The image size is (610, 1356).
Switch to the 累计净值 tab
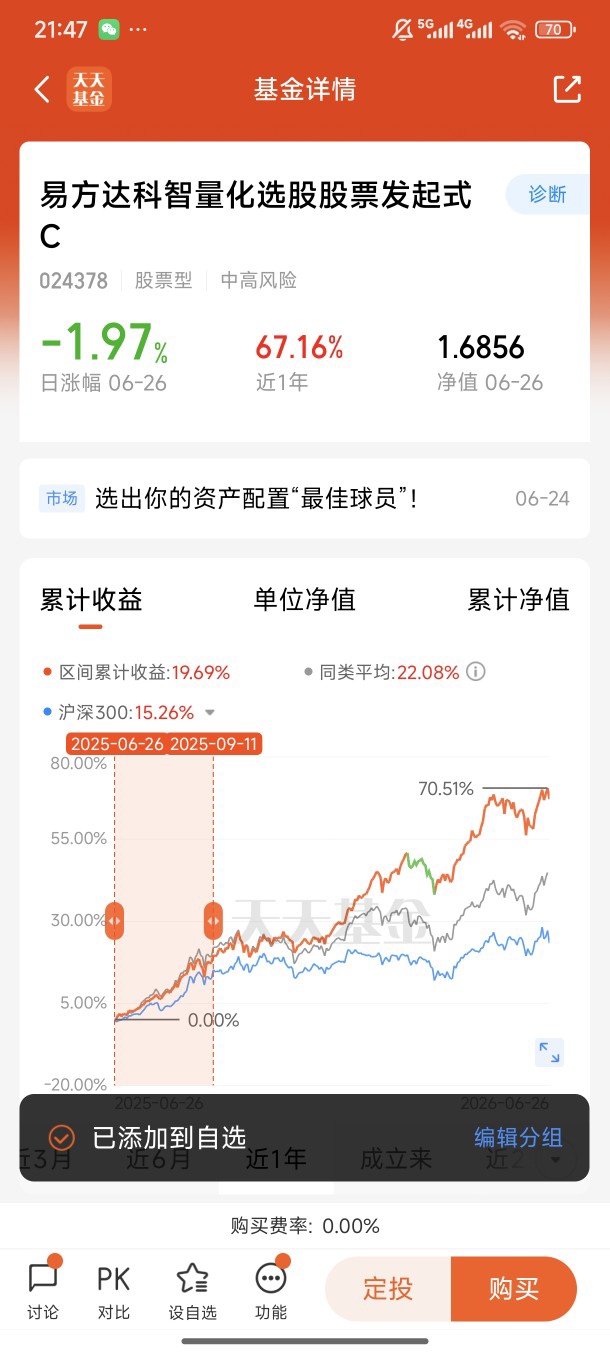coord(518,600)
